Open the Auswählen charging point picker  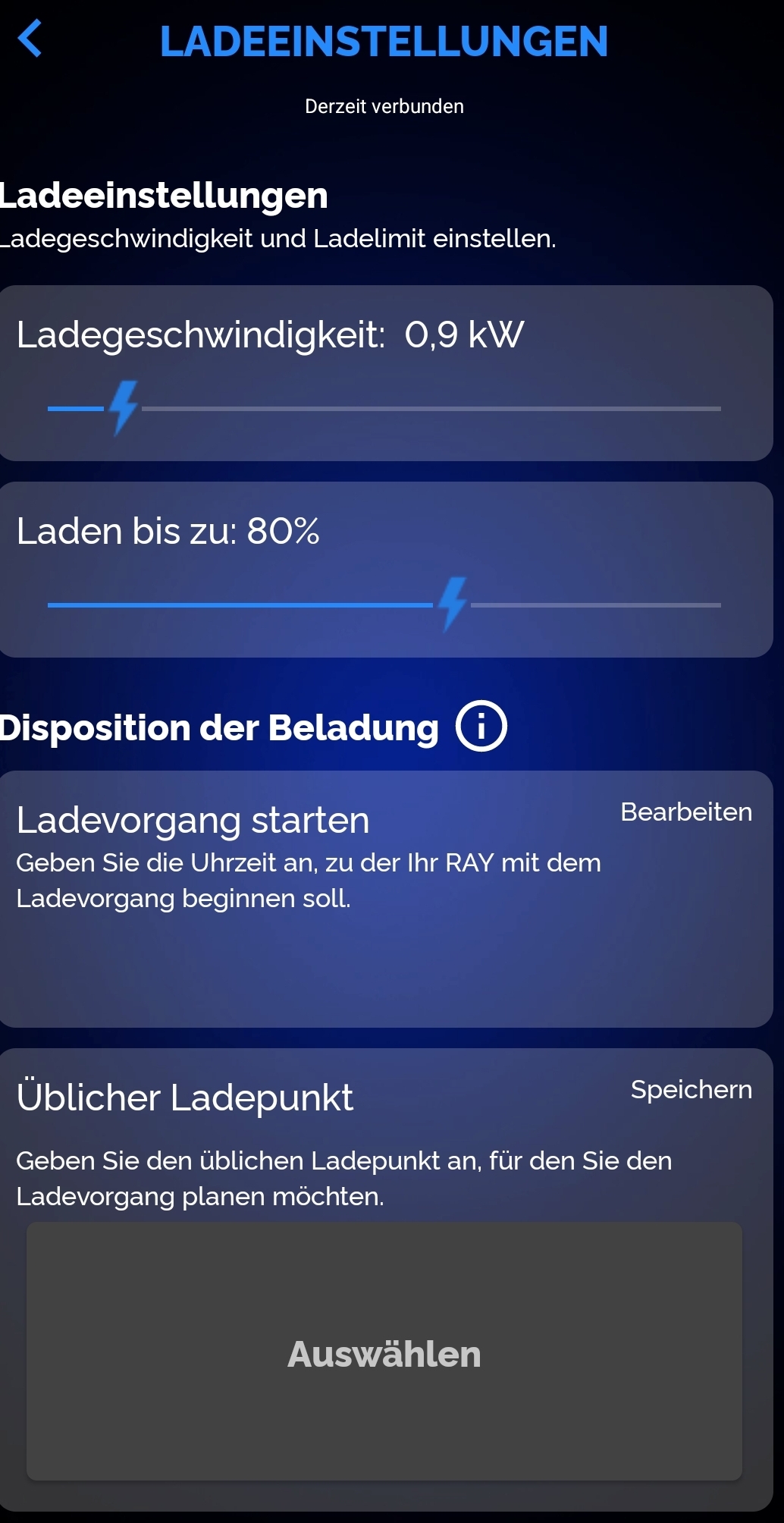click(x=384, y=1352)
